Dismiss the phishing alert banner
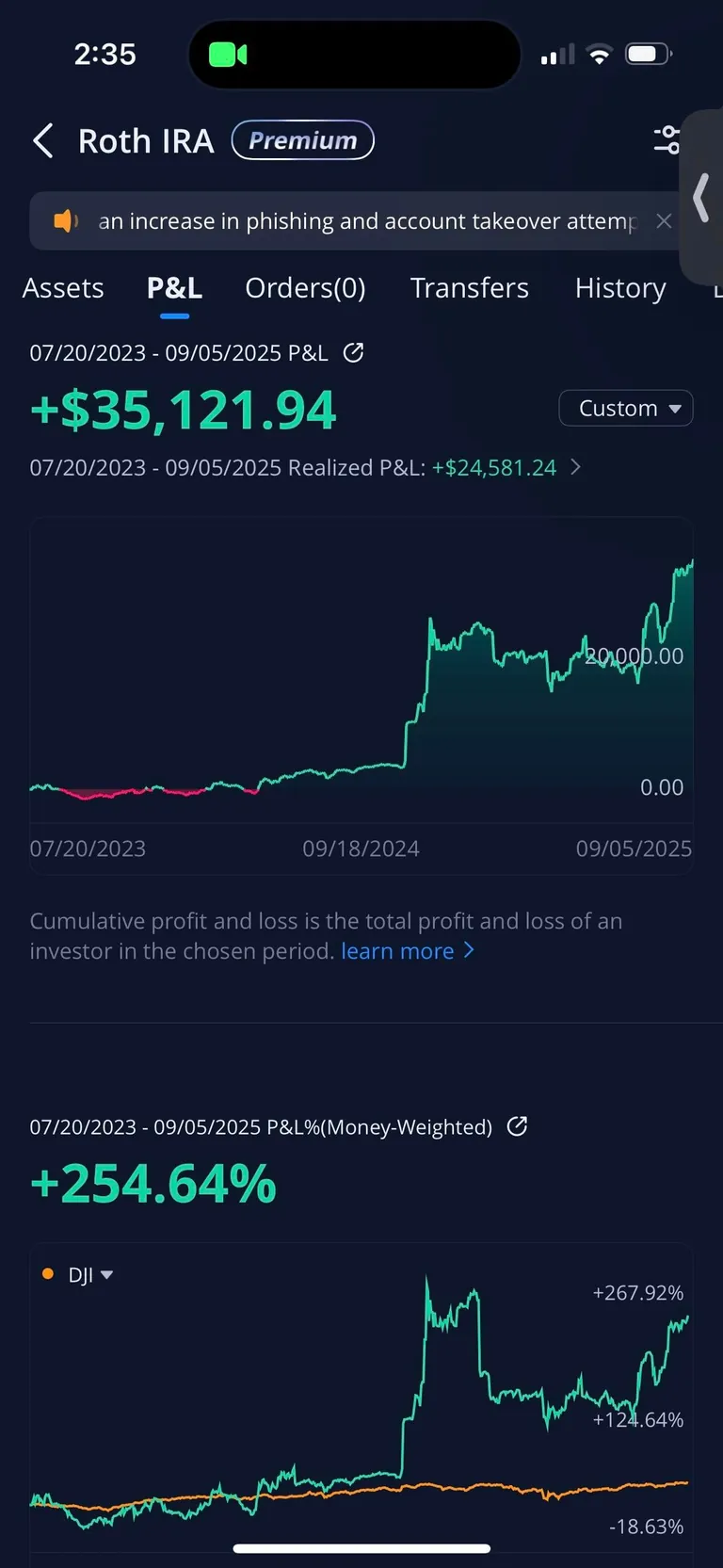Image resolution: width=723 pixels, height=1568 pixels. 664,220
